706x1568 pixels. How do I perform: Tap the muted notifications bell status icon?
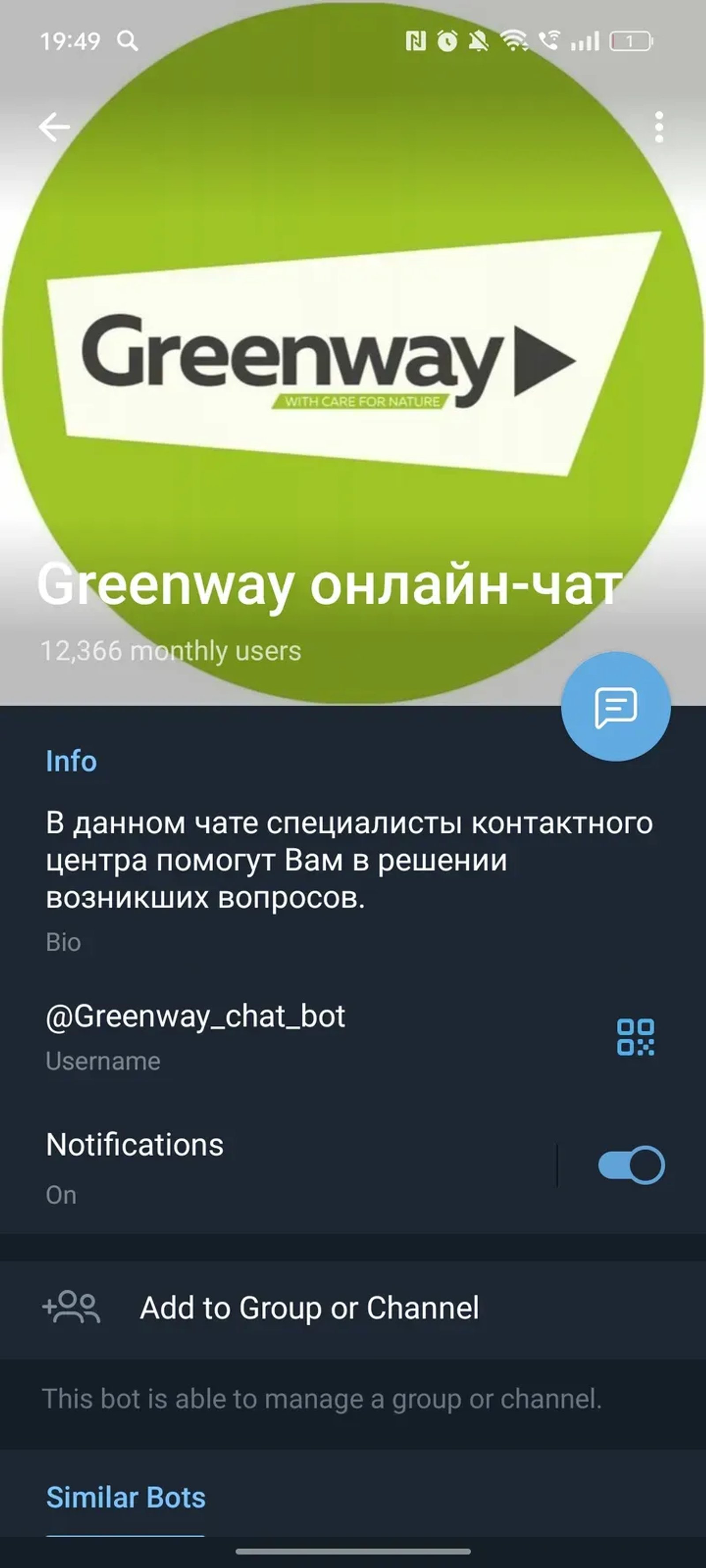(479, 41)
